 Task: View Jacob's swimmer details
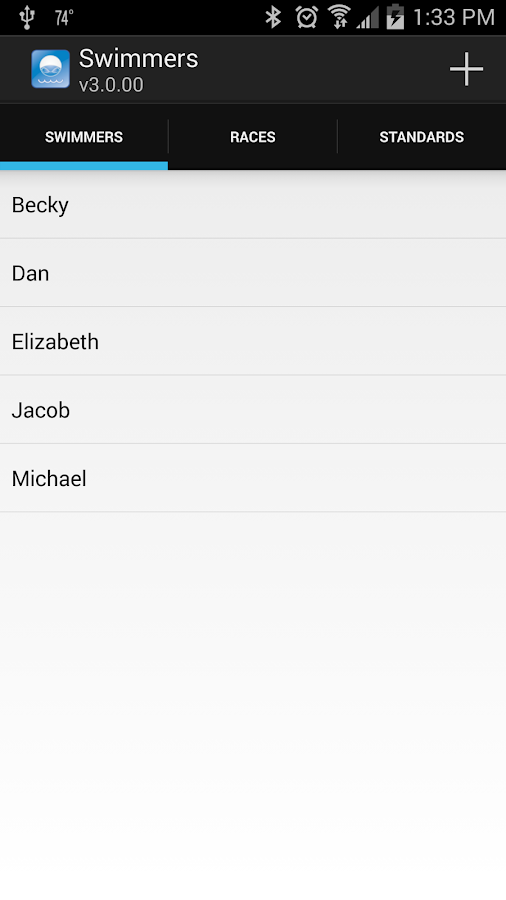click(253, 409)
